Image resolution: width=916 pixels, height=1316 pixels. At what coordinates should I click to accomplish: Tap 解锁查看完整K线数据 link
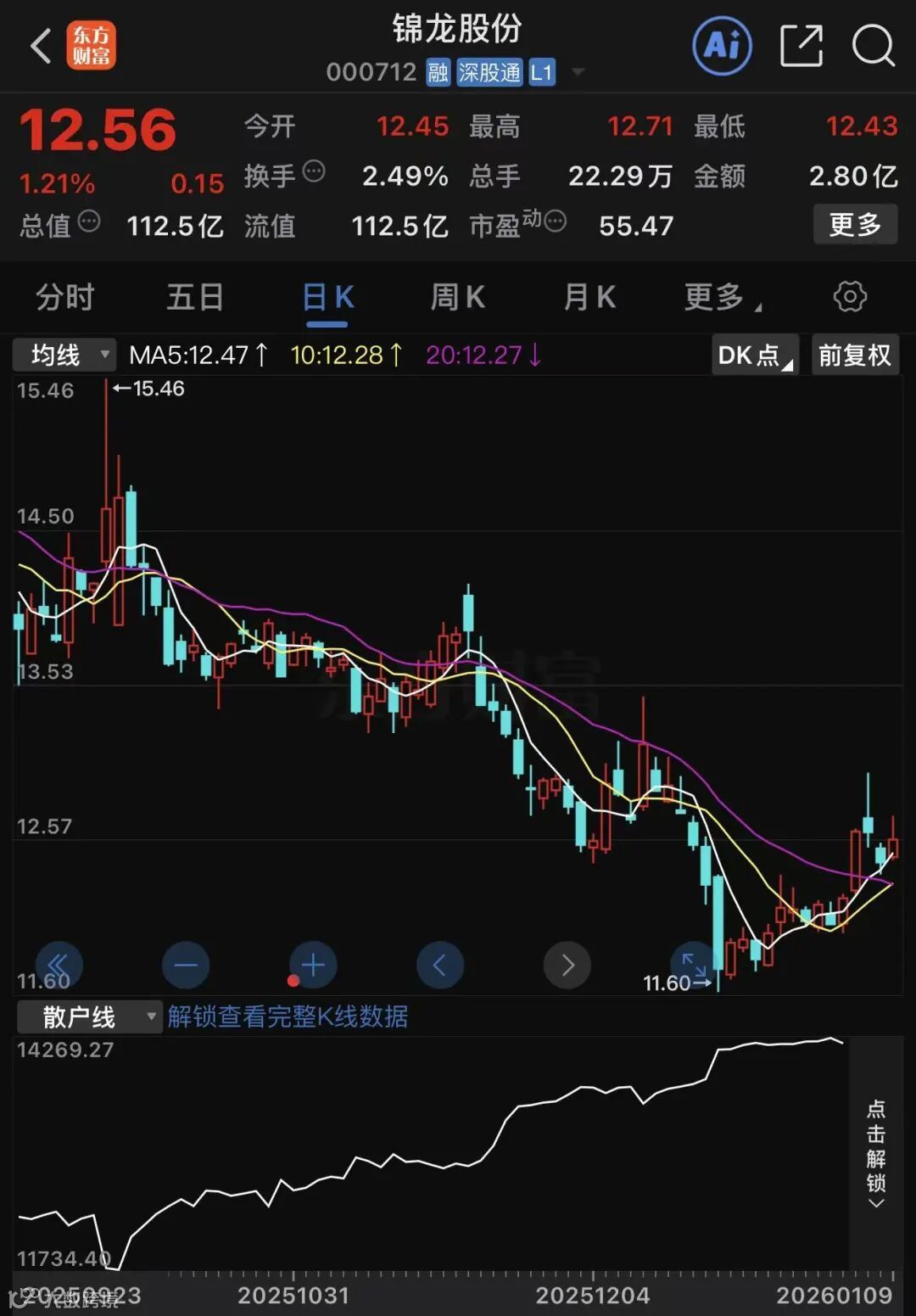click(288, 1016)
